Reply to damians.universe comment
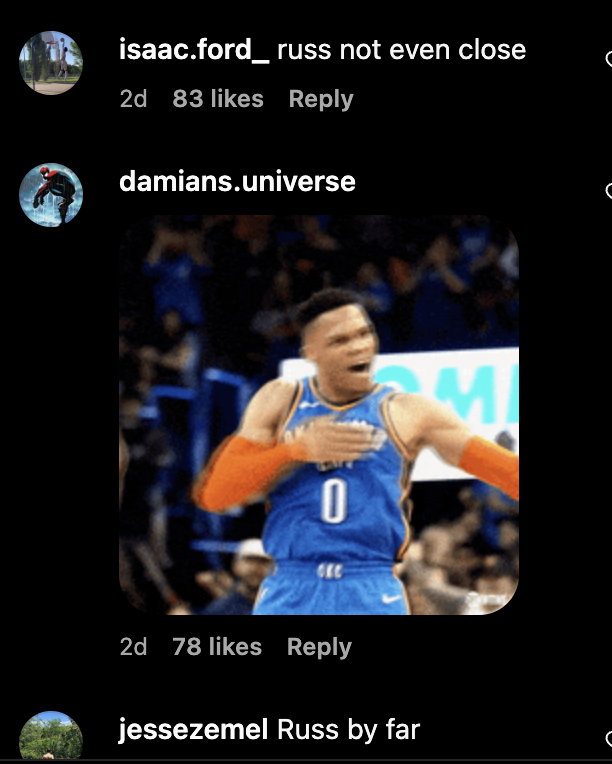The image size is (612, 764). point(319,647)
